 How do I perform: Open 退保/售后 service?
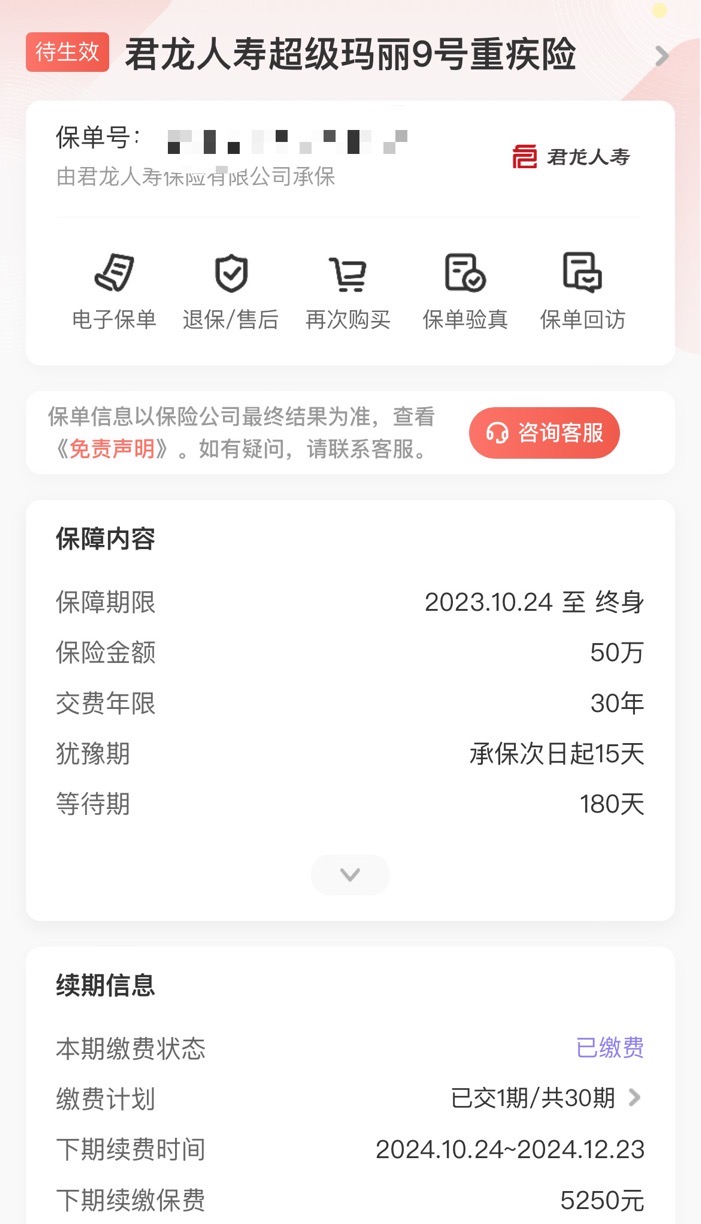(231, 292)
